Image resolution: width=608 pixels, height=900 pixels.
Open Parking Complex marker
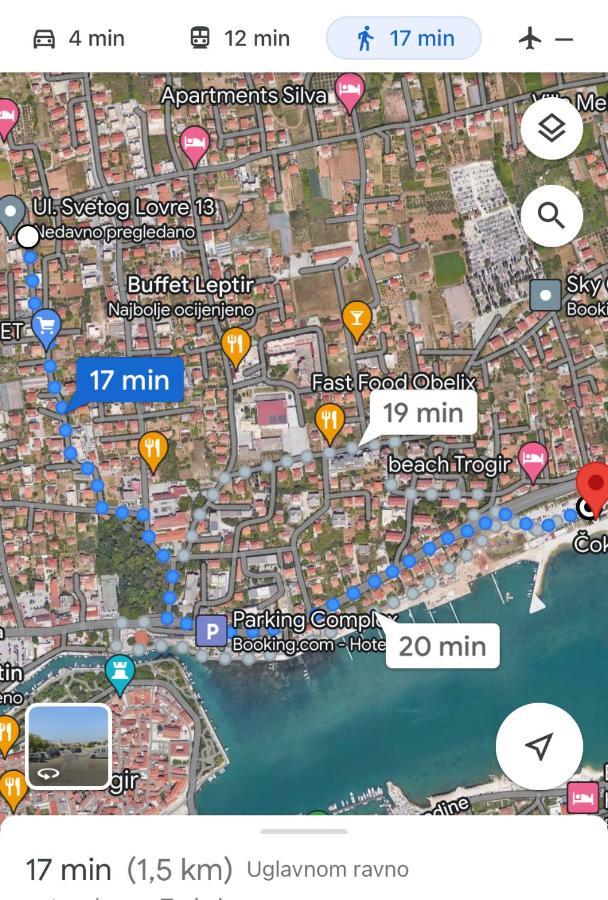(x=211, y=630)
